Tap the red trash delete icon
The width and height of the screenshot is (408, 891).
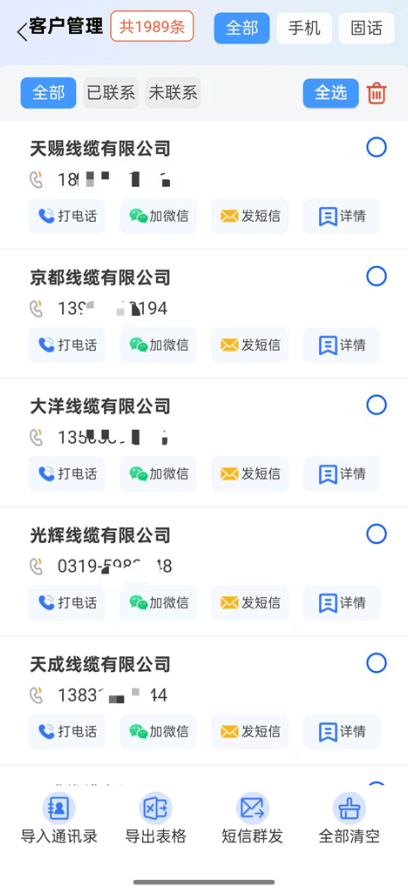point(376,93)
